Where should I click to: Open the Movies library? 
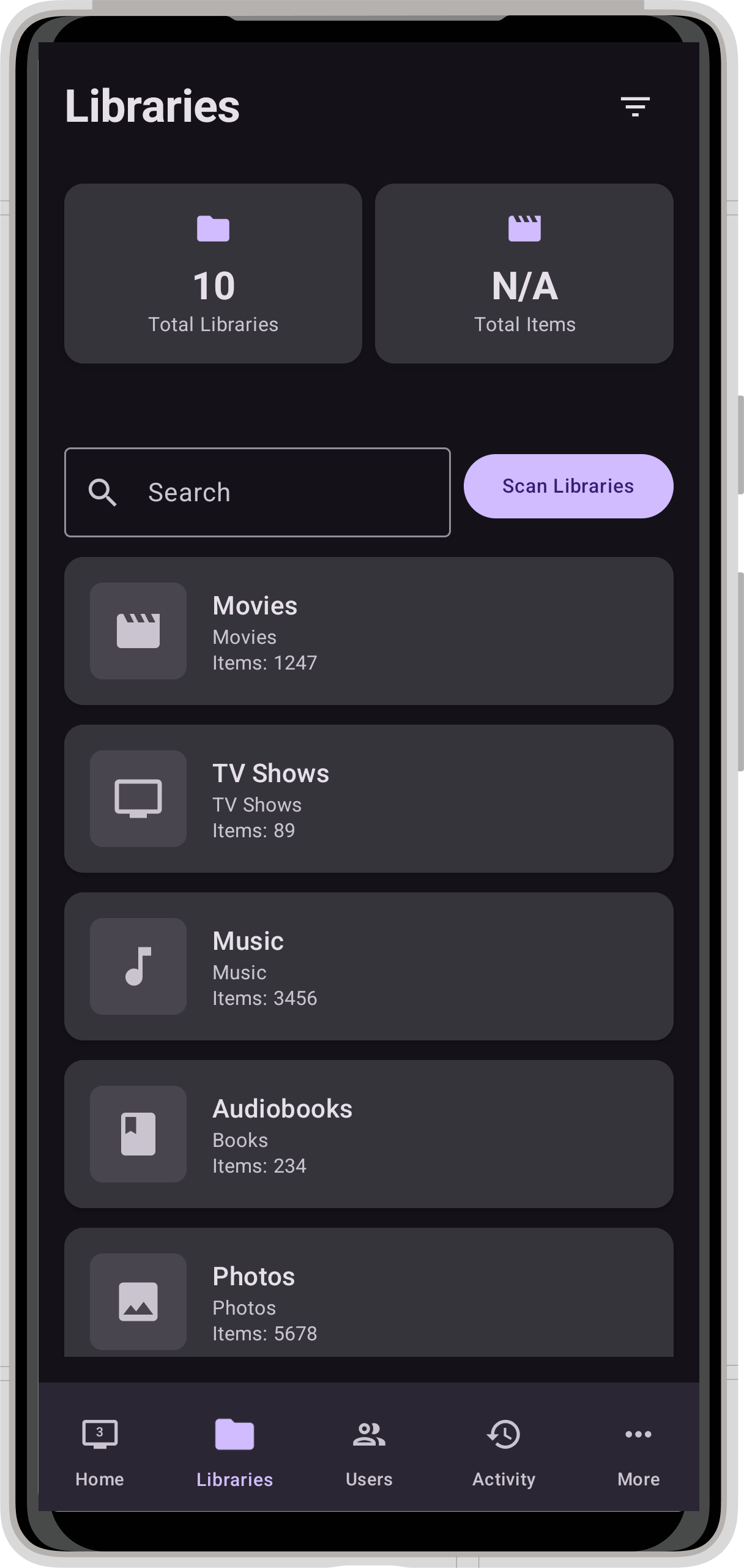tap(369, 630)
